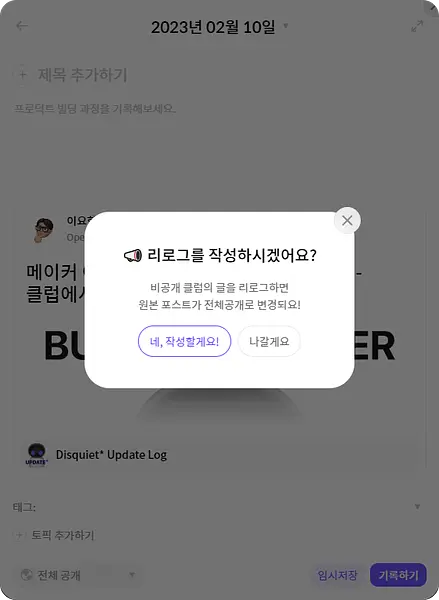The image size is (439, 600).
Task: Add a topic via 토픽 추가하기
Action: point(54,535)
